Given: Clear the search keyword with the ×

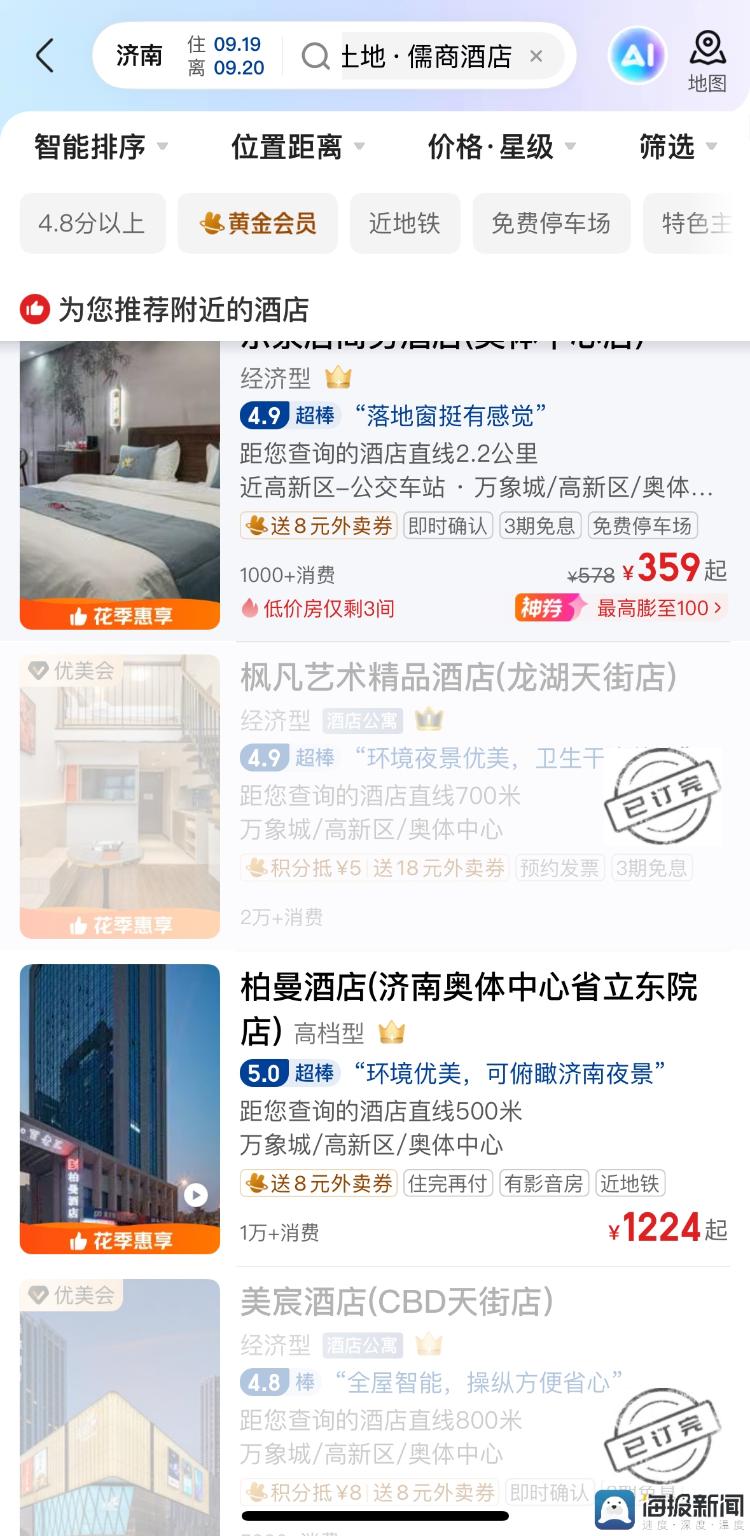Looking at the screenshot, I should (x=536, y=56).
